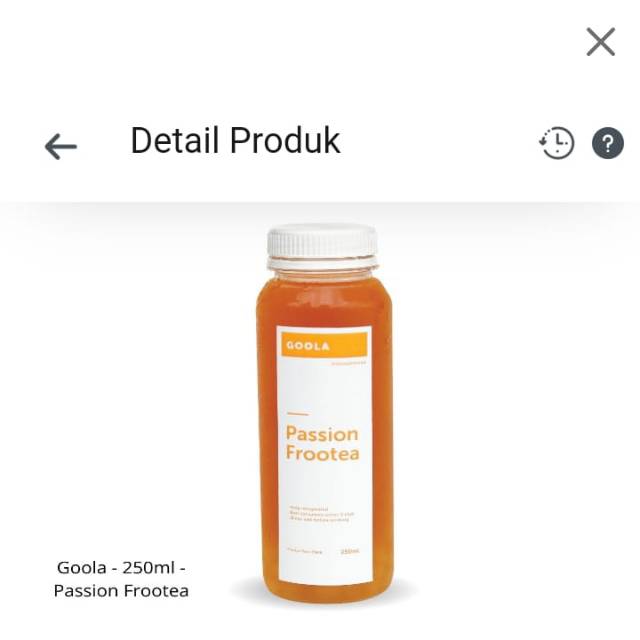View the Goola Passion Frootea product image
This screenshot has height=640, width=640.
point(323,410)
